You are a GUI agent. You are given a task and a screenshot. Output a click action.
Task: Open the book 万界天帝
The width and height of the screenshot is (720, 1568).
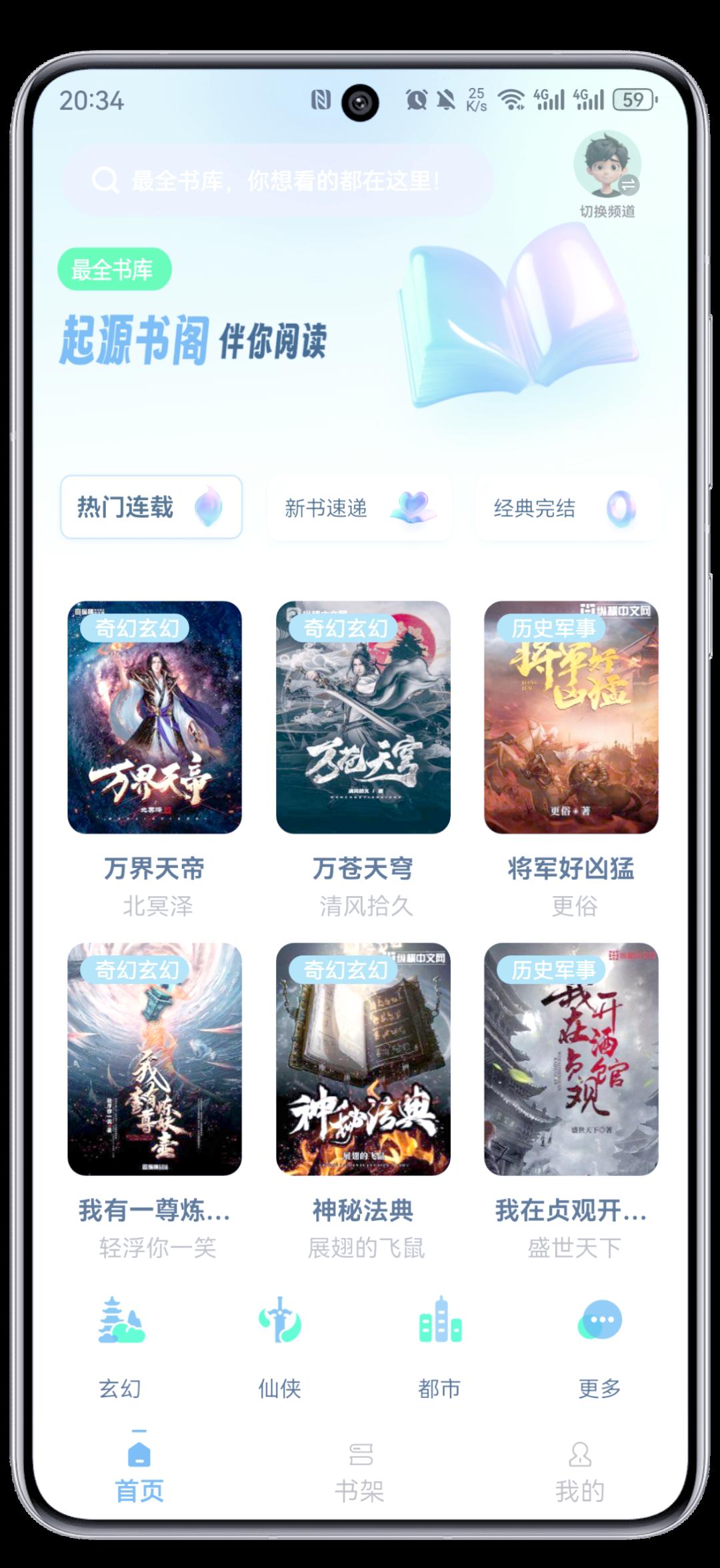coord(155,717)
